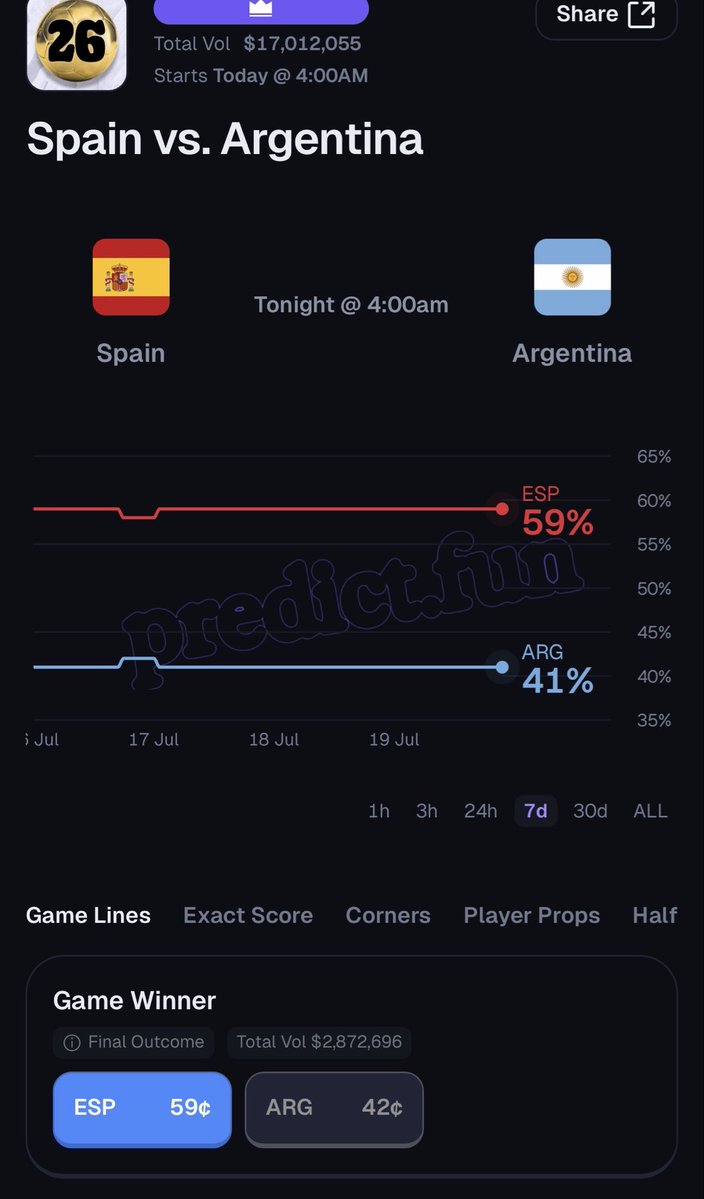
Task: Buy ESP at 59¢
Action: pos(142,1109)
